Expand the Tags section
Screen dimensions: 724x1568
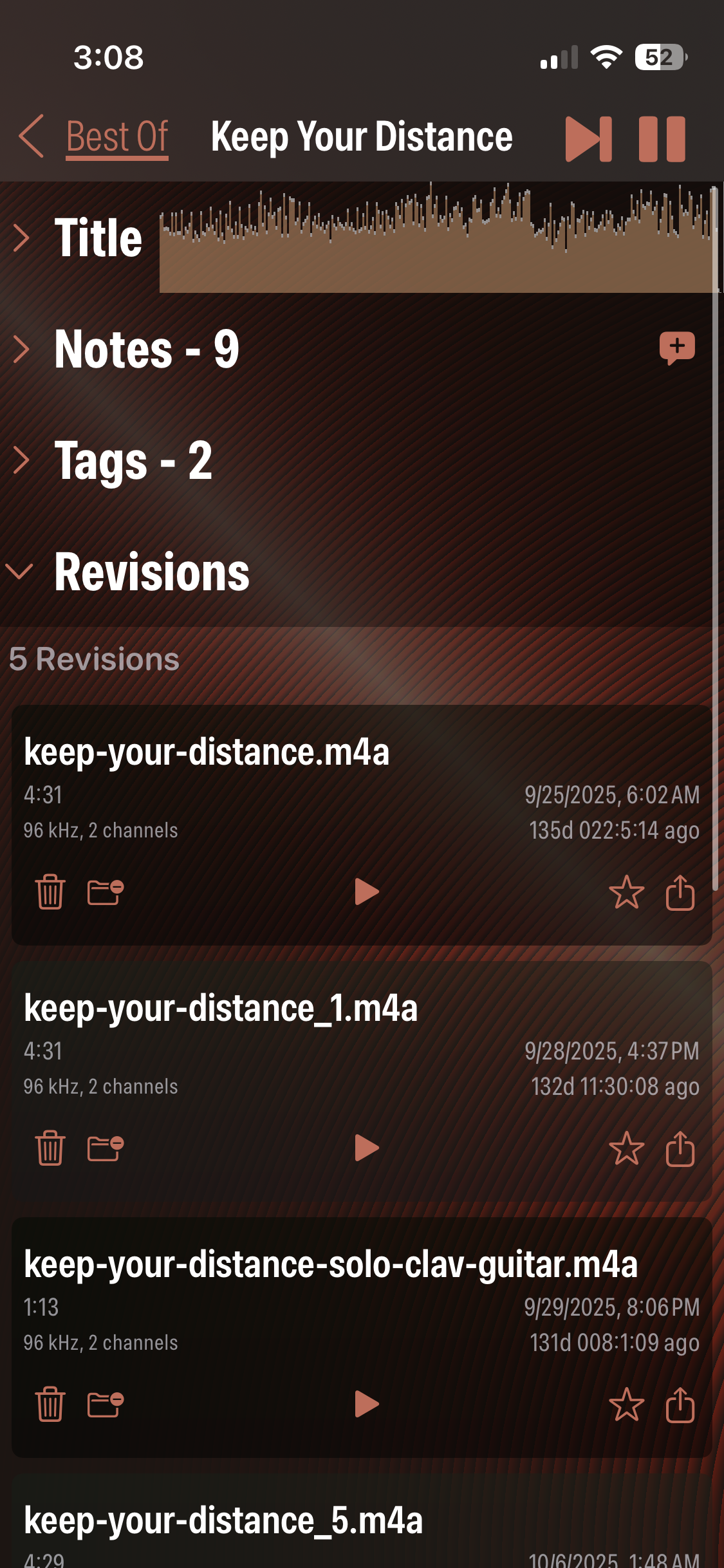[x=22, y=460]
